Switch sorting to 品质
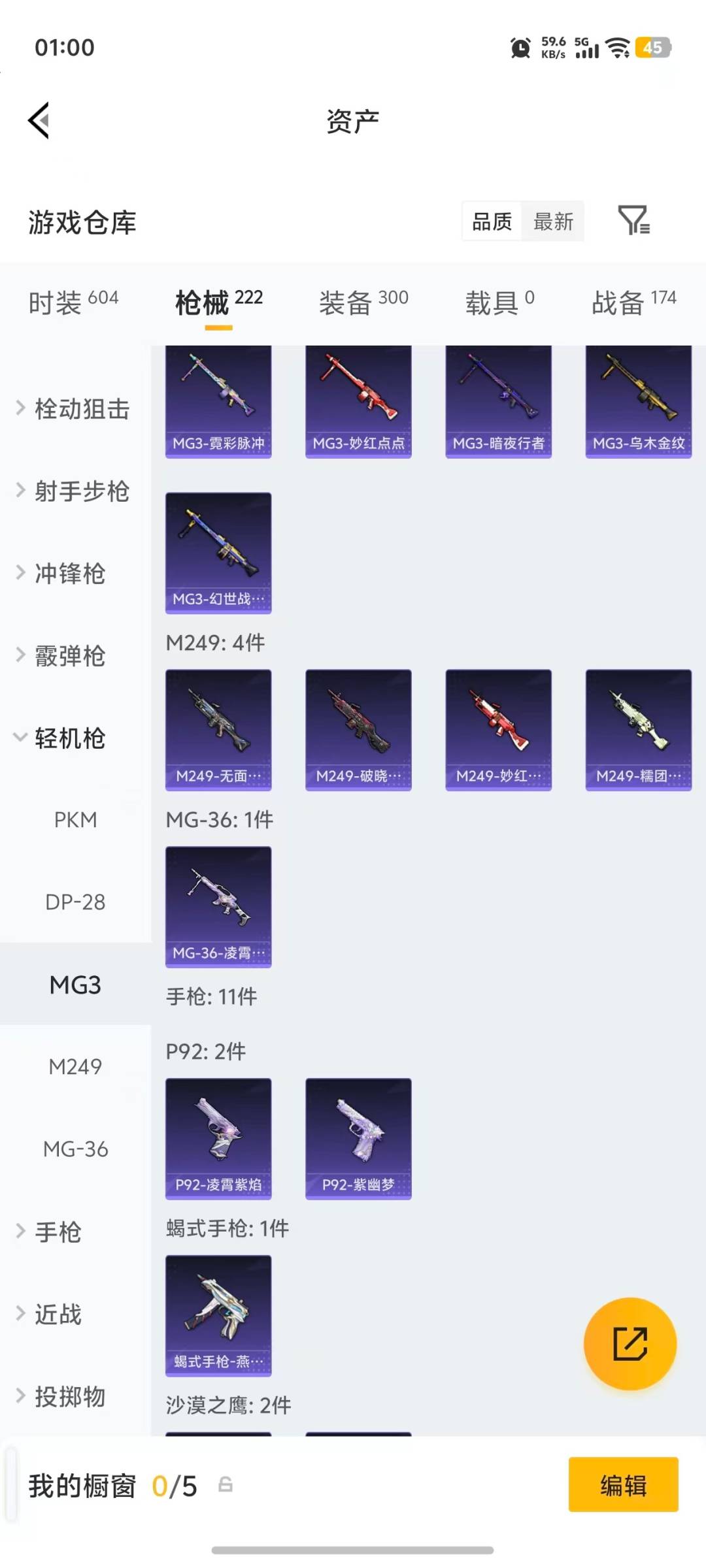 tap(491, 221)
